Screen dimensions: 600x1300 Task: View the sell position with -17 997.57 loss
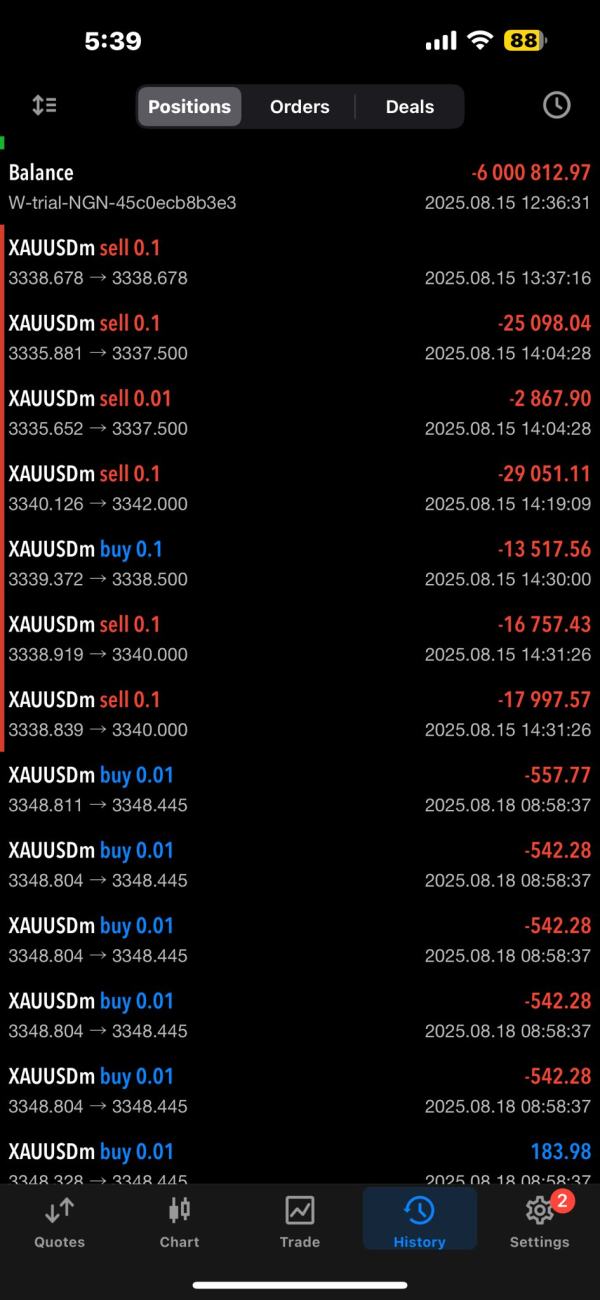pyautogui.click(x=300, y=714)
